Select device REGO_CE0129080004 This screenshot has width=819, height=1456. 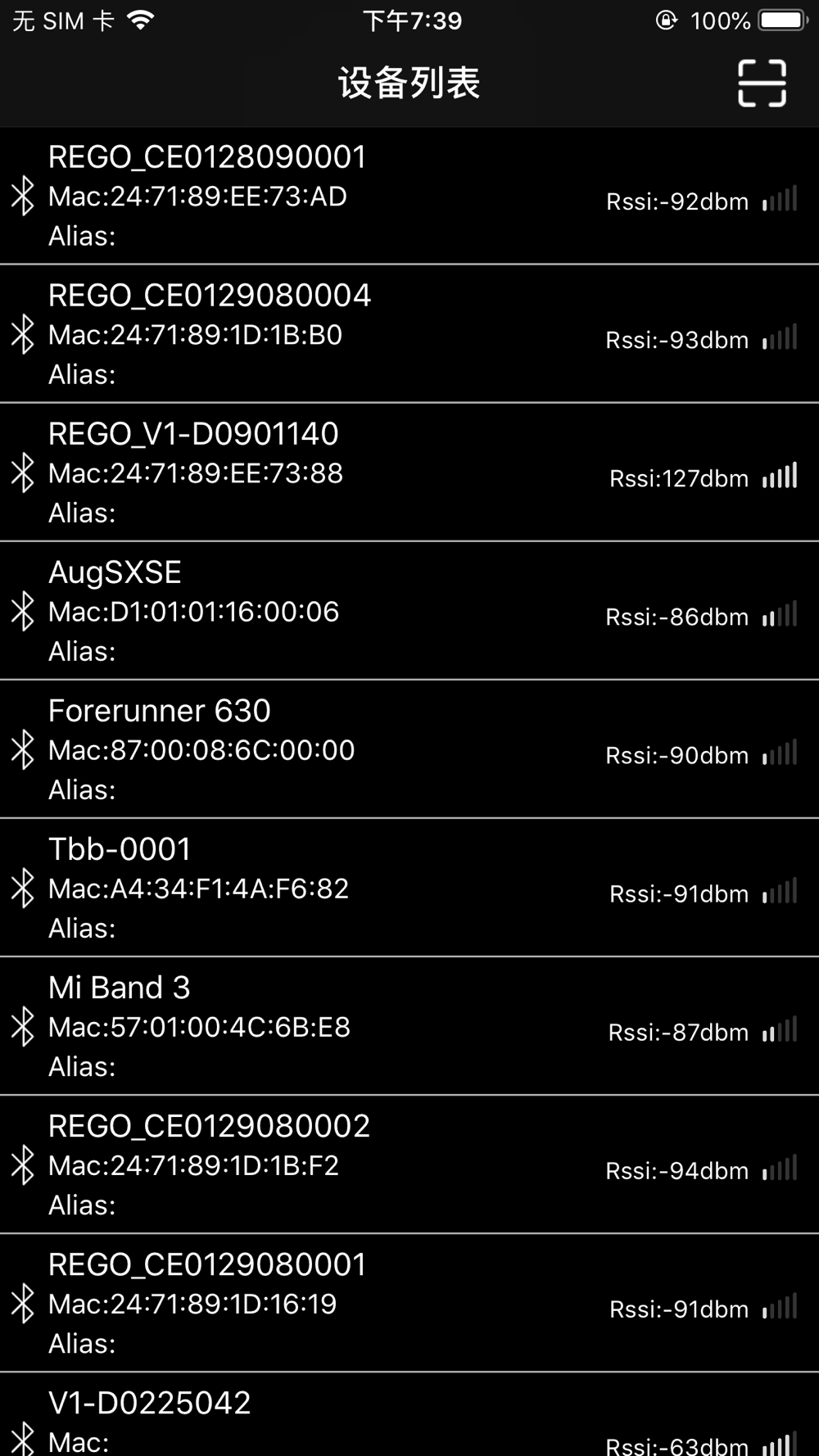pos(409,334)
